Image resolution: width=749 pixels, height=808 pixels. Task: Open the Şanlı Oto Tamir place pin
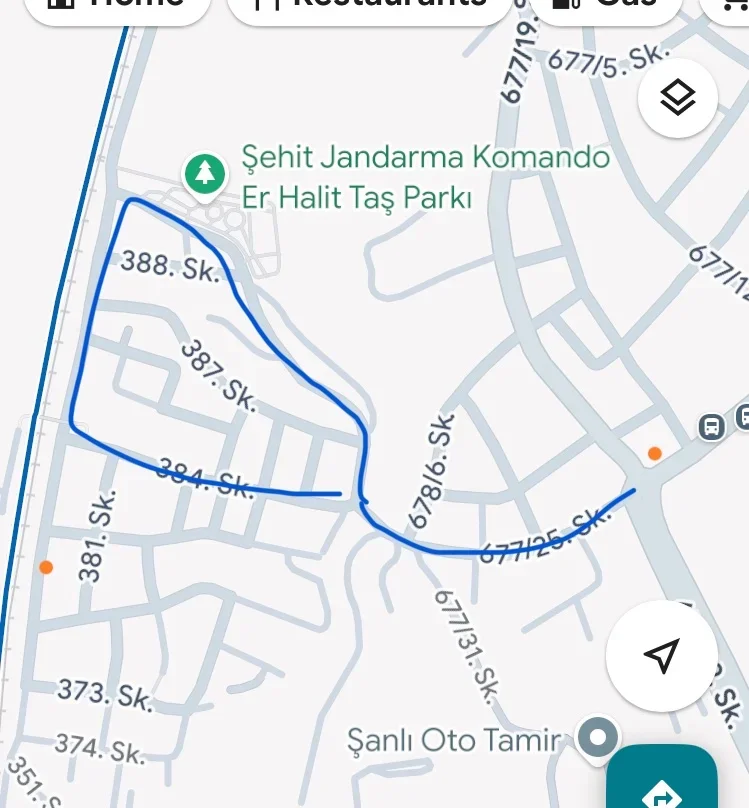point(598,739)
